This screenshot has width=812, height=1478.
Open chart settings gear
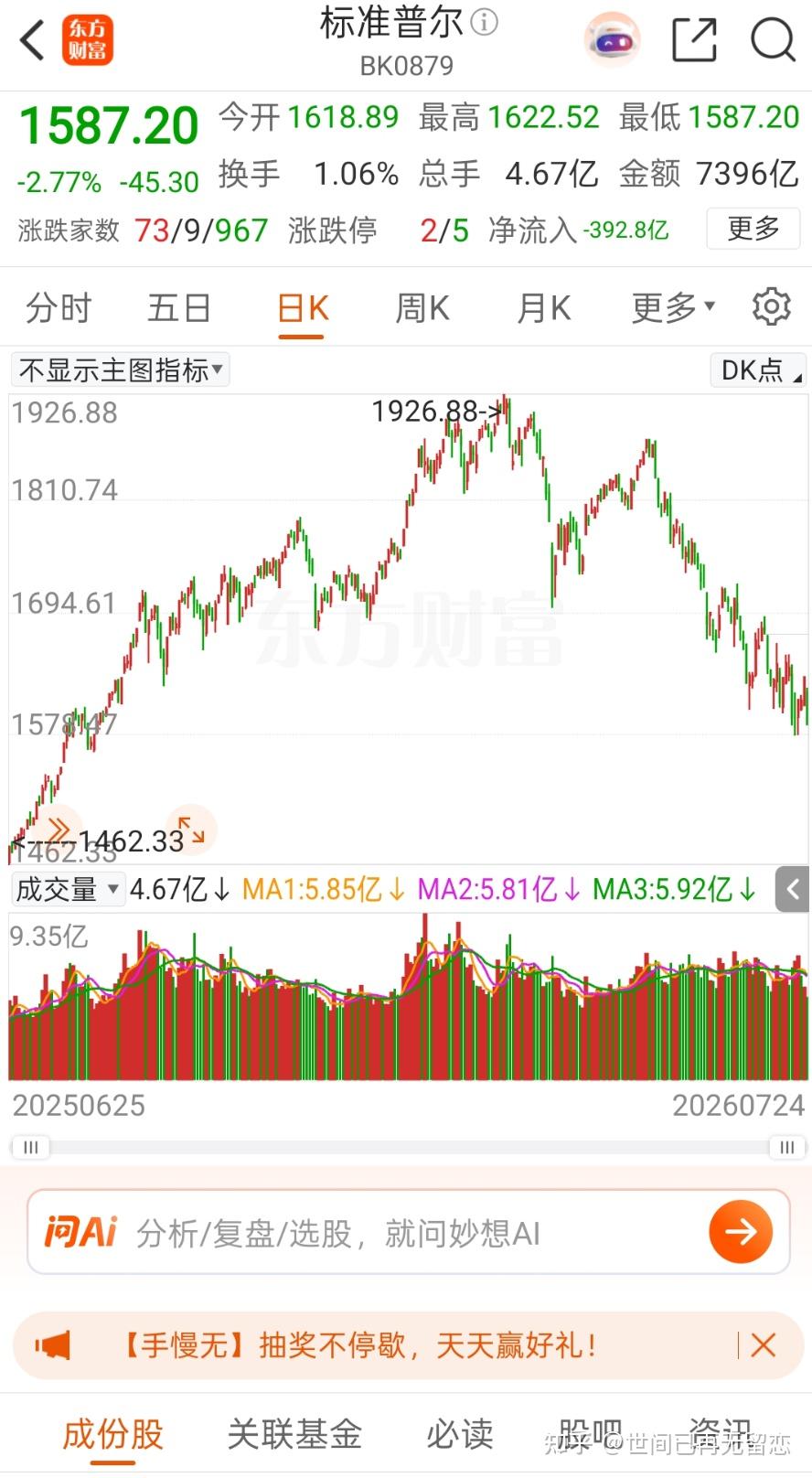(771, 307)
